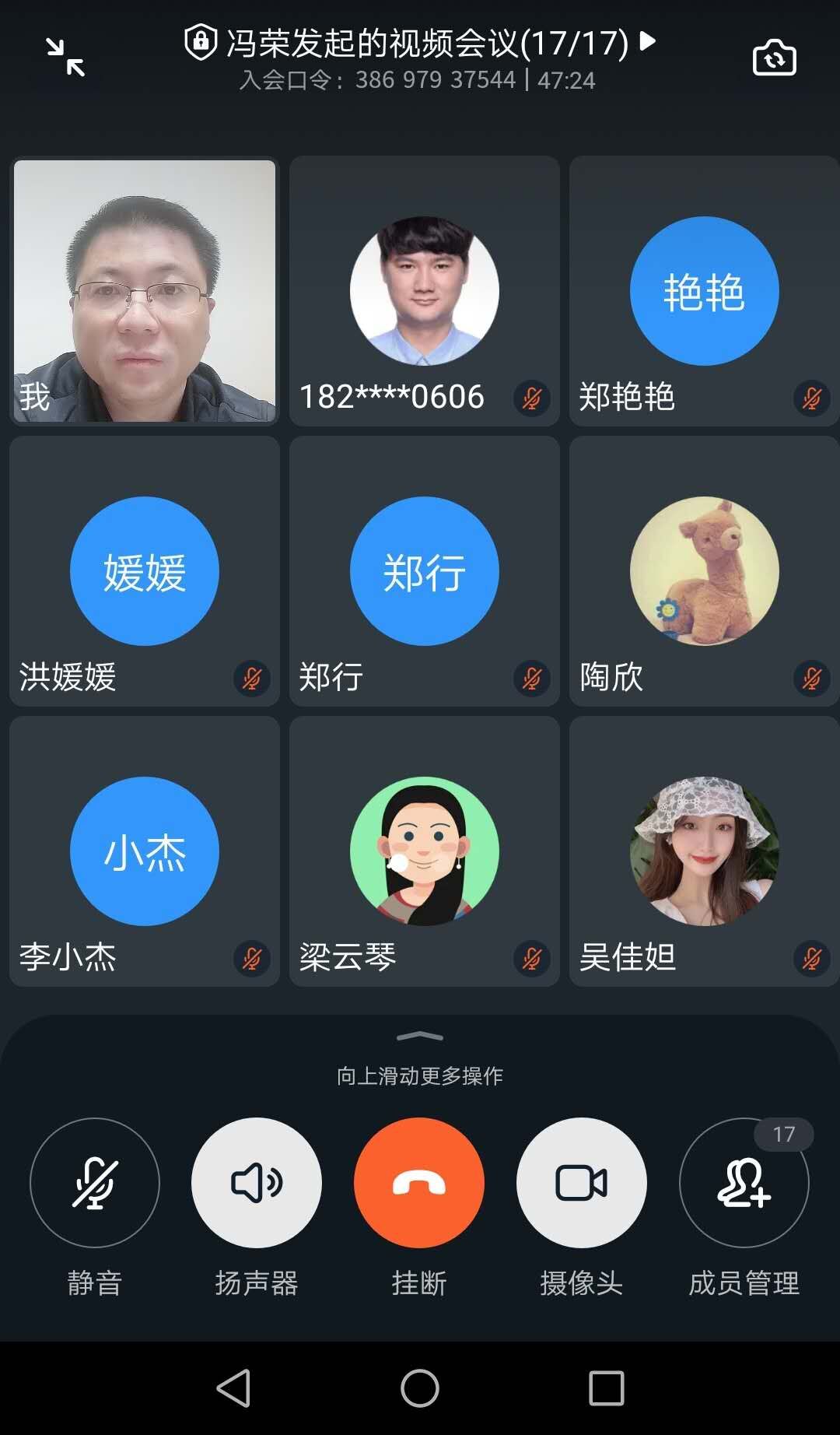The width and height of the screenshot is (840, 1435).
Task: Select 吴佳妲's participant tile
Action: [705, 851]
